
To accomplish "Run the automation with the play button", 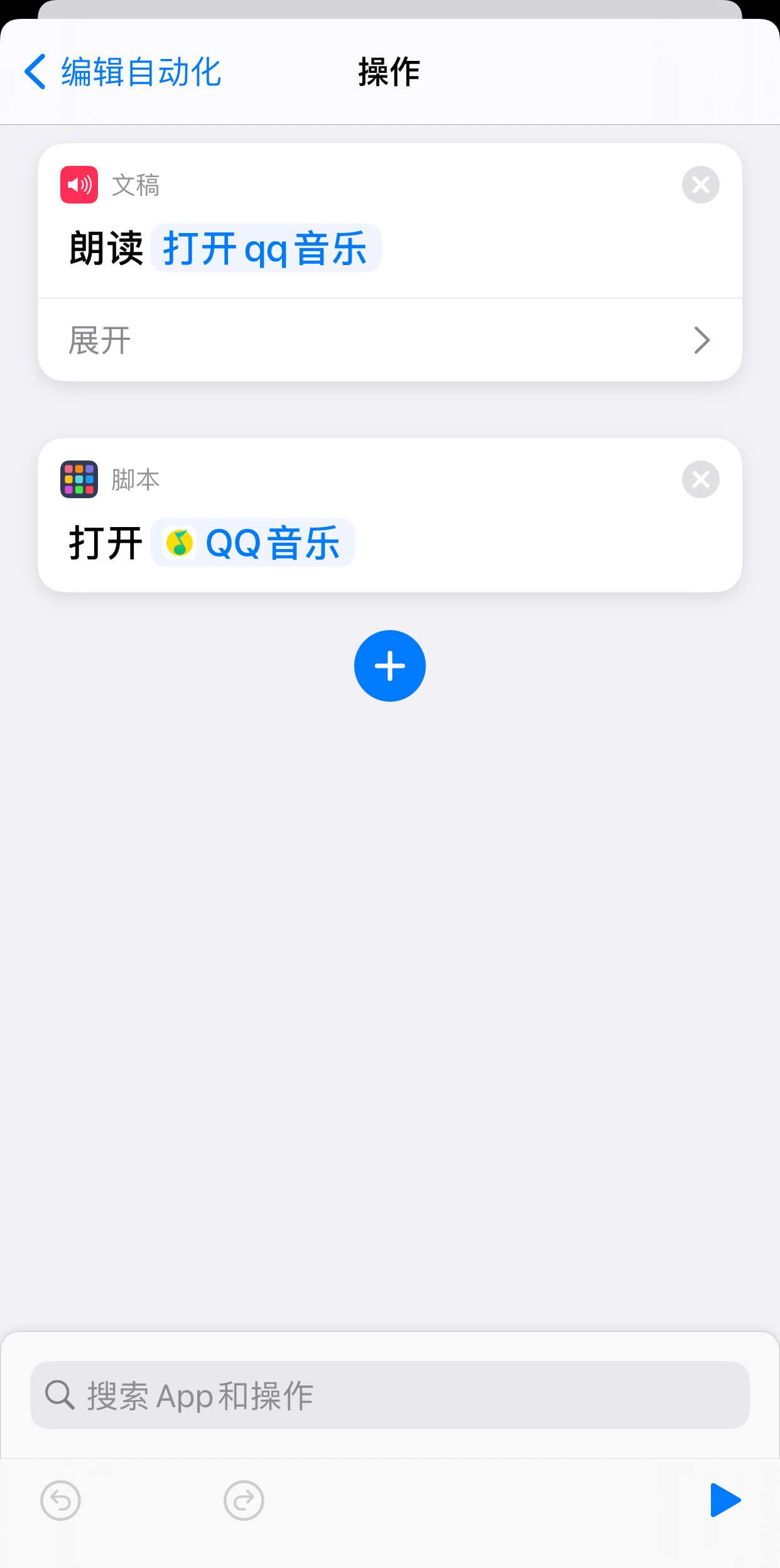I will click(x=725, y=1500).
